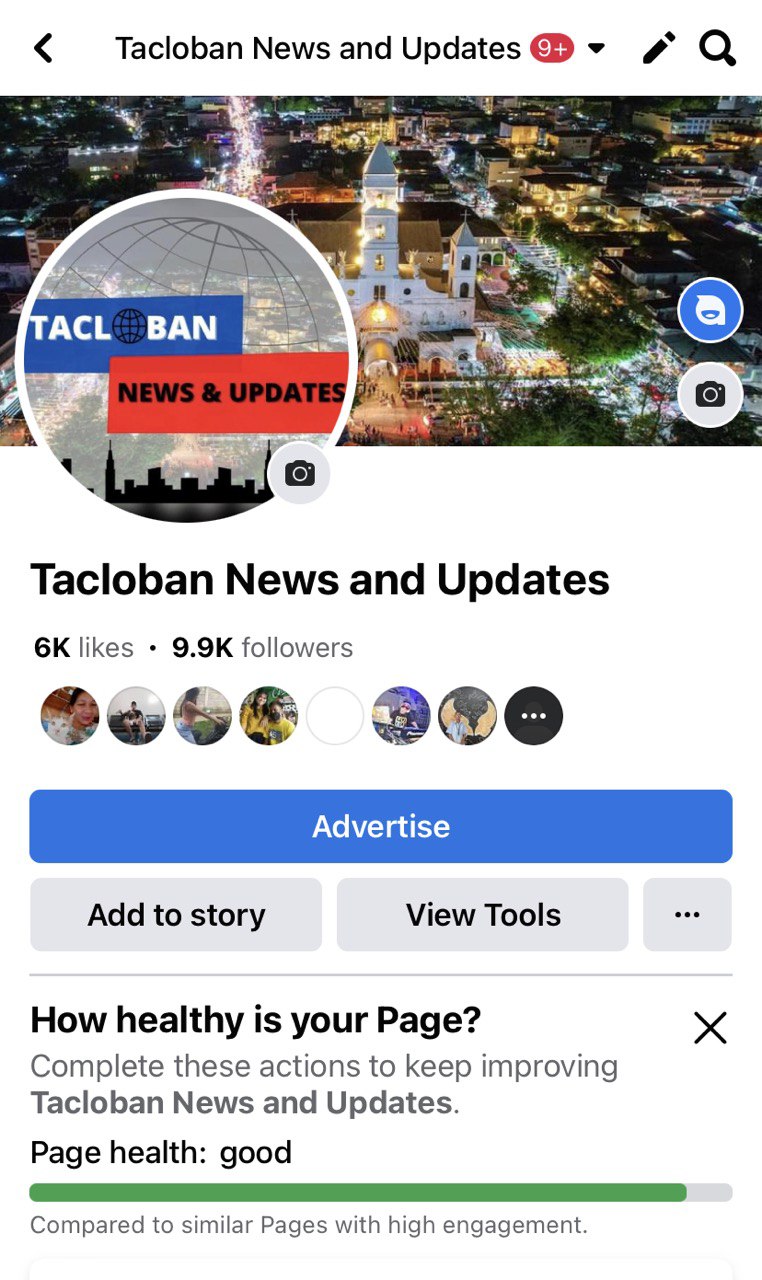This screenshot has height=1280, width=762.
Task: Open the more options button beside View Tools
Action: point(687,914)
